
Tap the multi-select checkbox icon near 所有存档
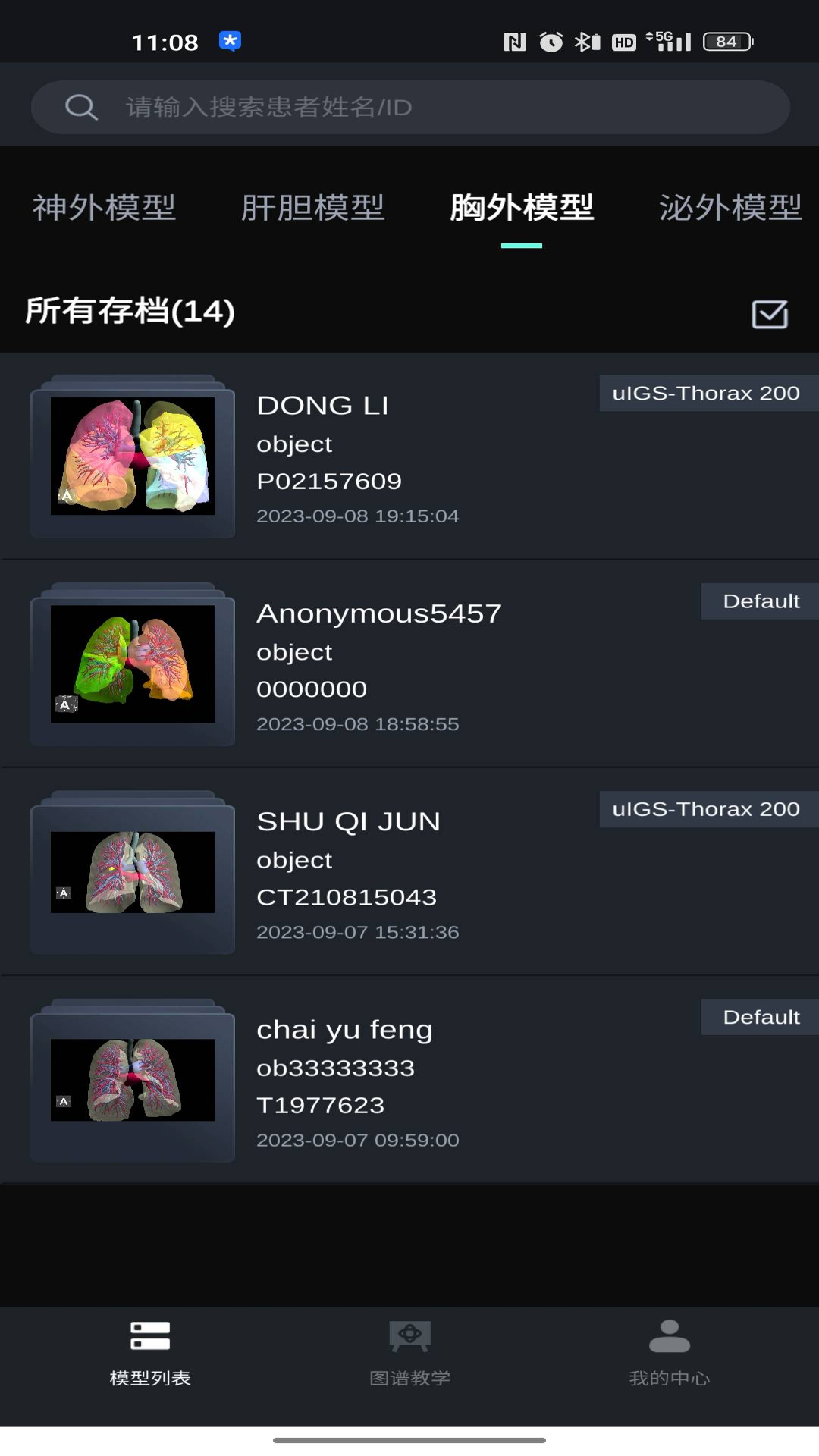coord(770,315)
